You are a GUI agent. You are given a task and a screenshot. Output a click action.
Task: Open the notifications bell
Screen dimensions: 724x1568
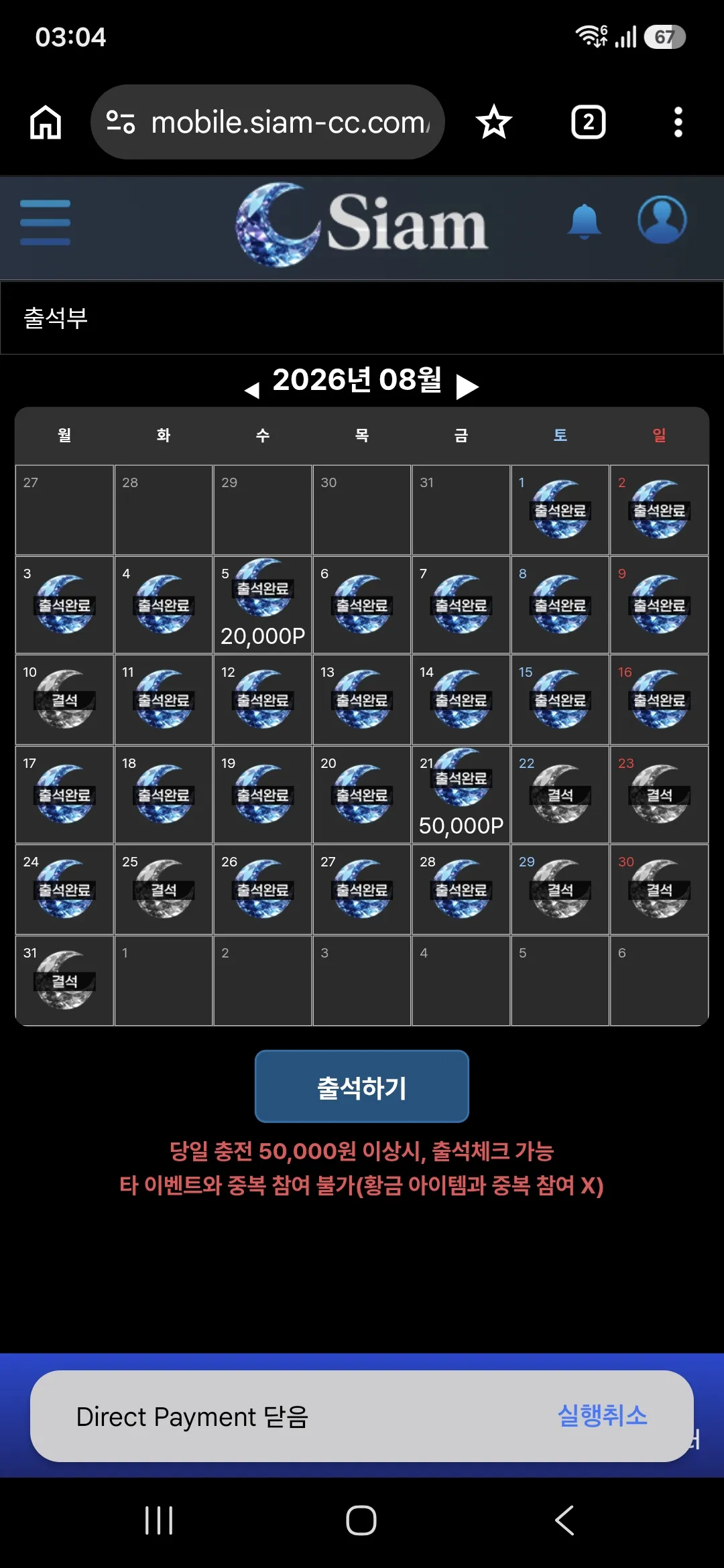point(584,221)
